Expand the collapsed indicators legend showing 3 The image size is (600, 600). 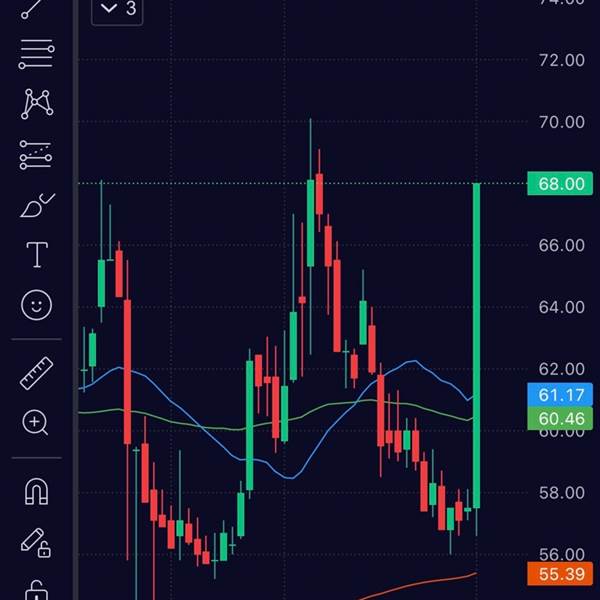click(119, 9)
